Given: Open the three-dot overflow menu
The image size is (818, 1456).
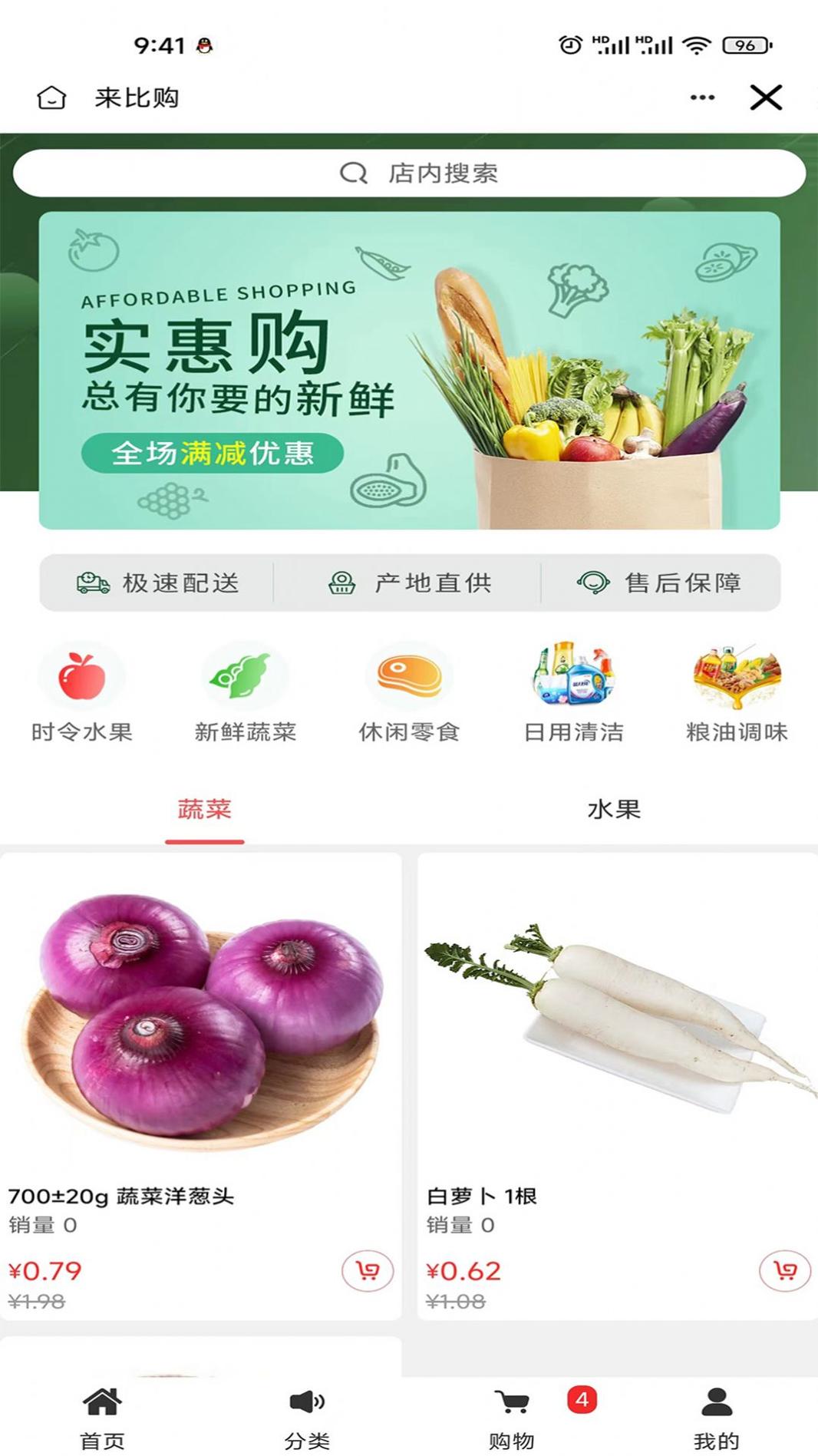Looking at the screenshot, I should 702,97.
